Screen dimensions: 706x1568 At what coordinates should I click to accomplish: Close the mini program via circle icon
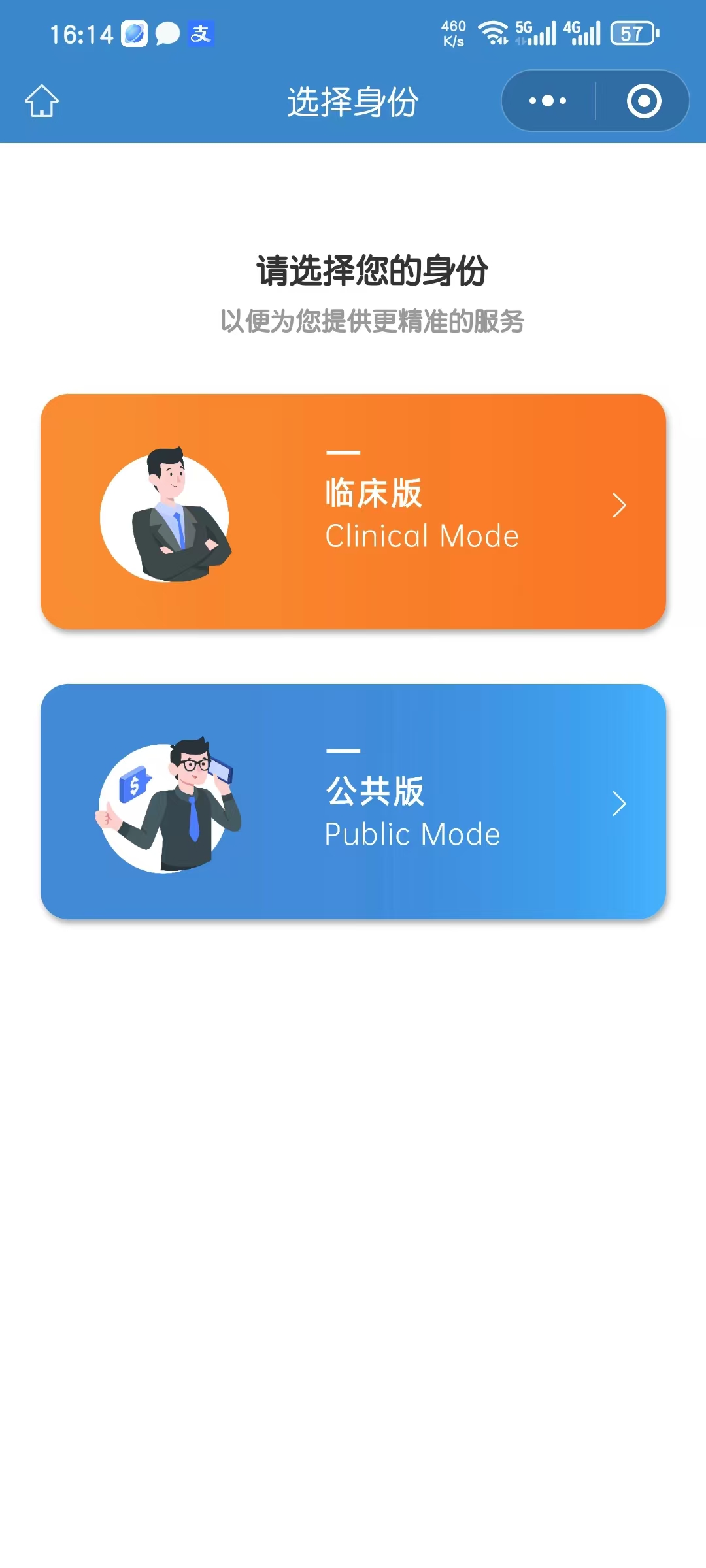point(644,101)
